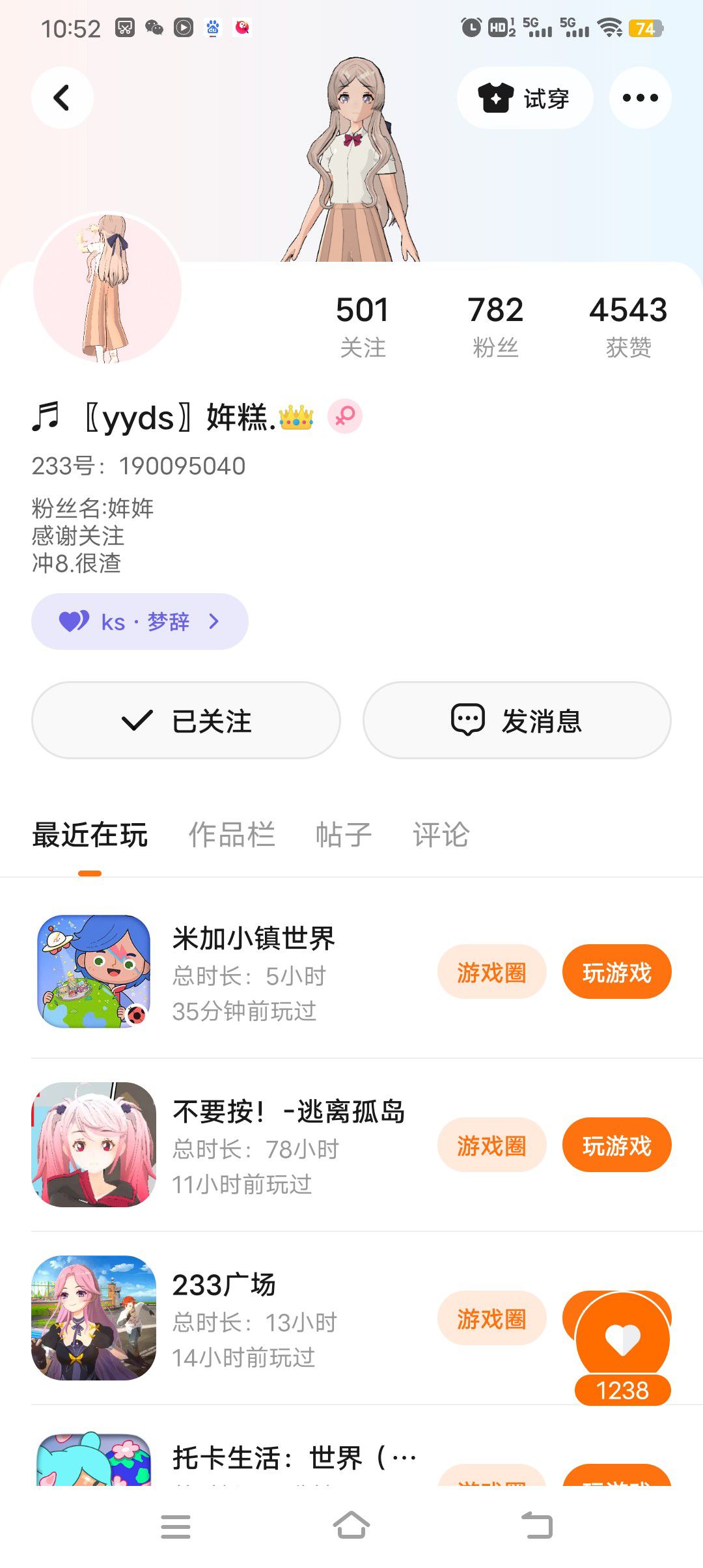Switch to the 帖子 tab
Screen dimensions: 703x1568
343,835
